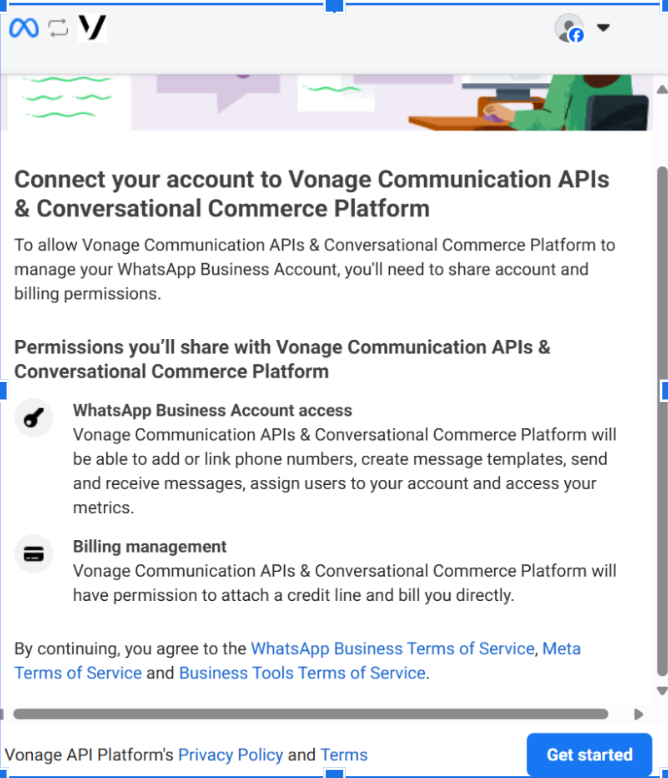Image resolution: width=668 pixels, height=778 pixels.
Task: Expand the account profile dropdown
Action: pyautogui.click(x=603, y=28)
